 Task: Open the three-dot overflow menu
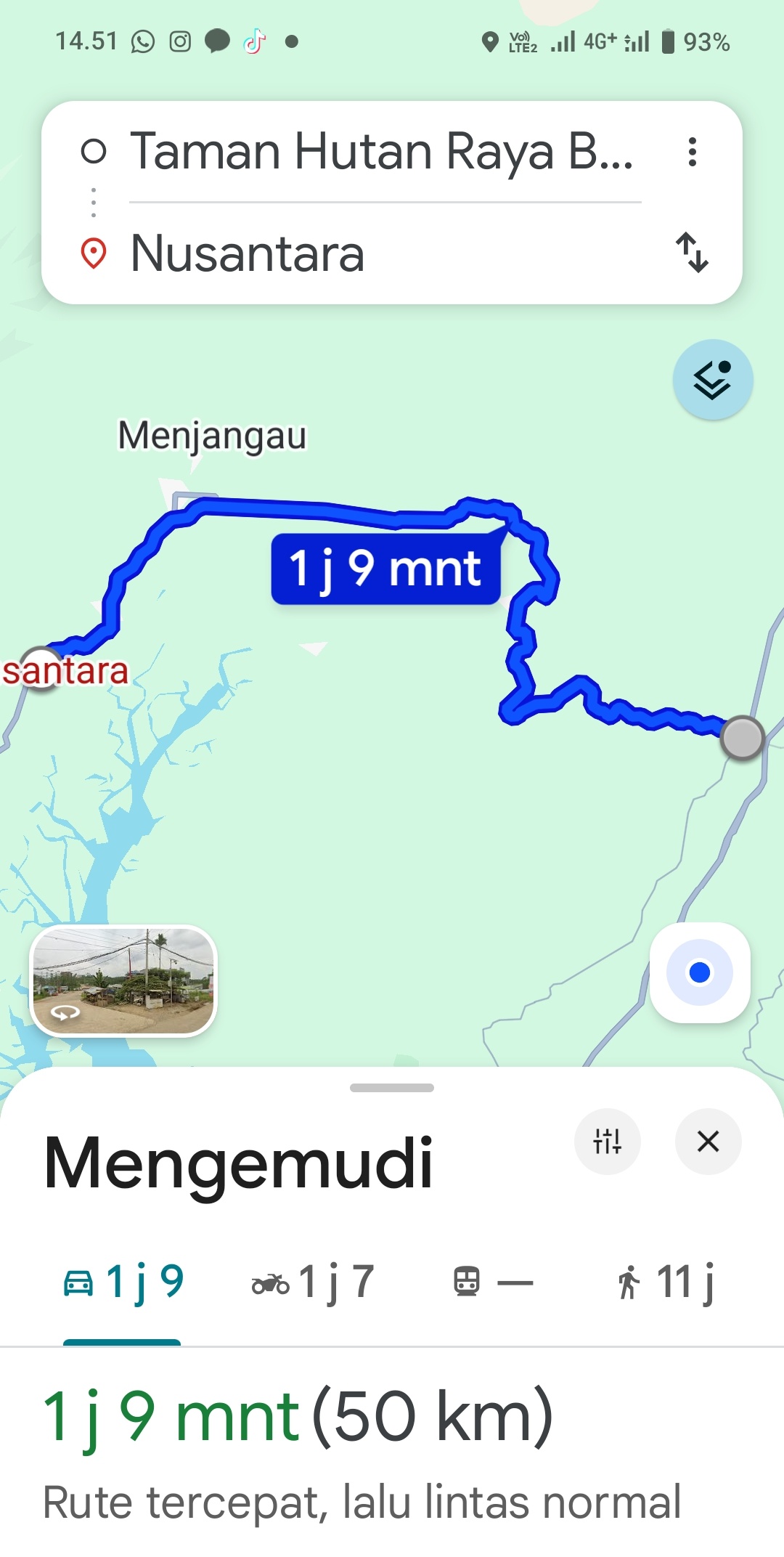point(693,153)
